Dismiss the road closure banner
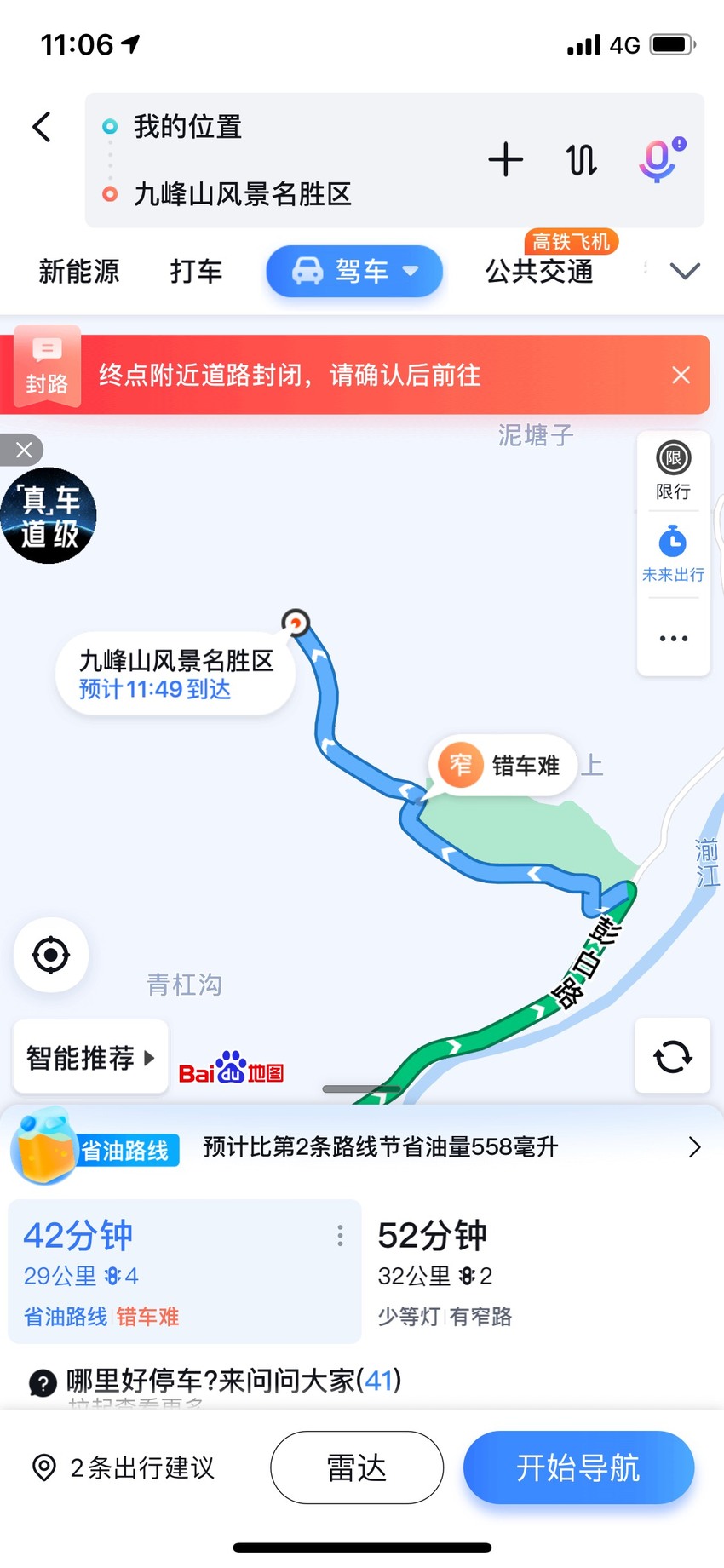This screenshot has height=1568, width=724. pos(681,375)
